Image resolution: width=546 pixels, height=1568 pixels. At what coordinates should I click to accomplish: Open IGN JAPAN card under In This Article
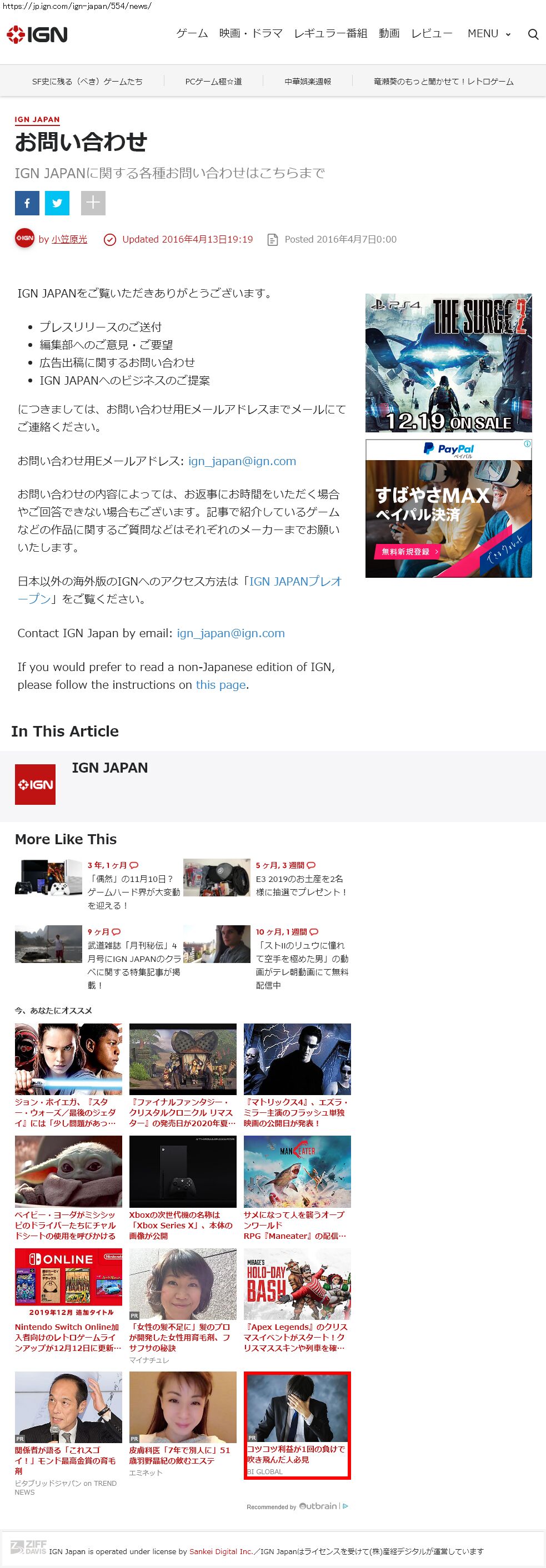coord(109,768)
